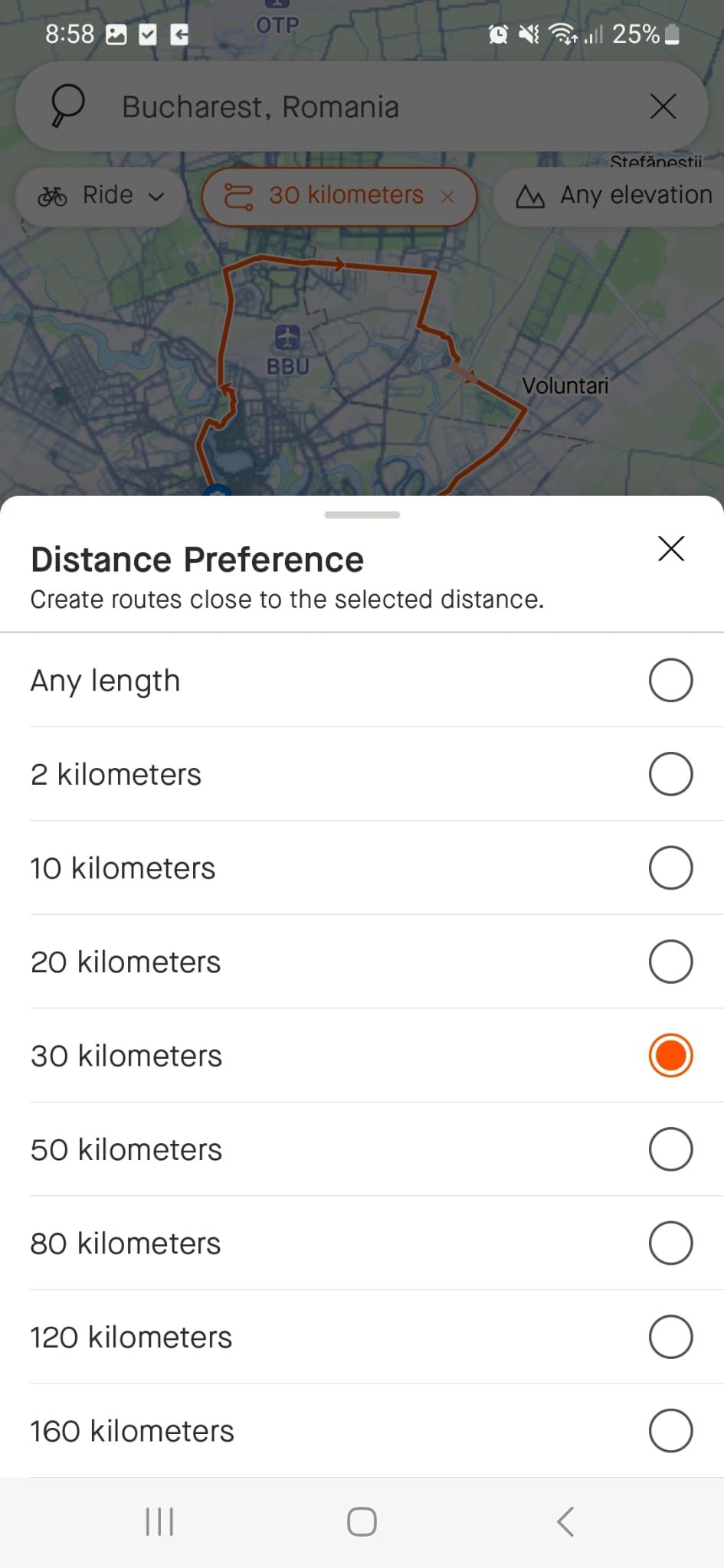Select the Any length radio button
Screen dimensions: 724x1568
670,679
